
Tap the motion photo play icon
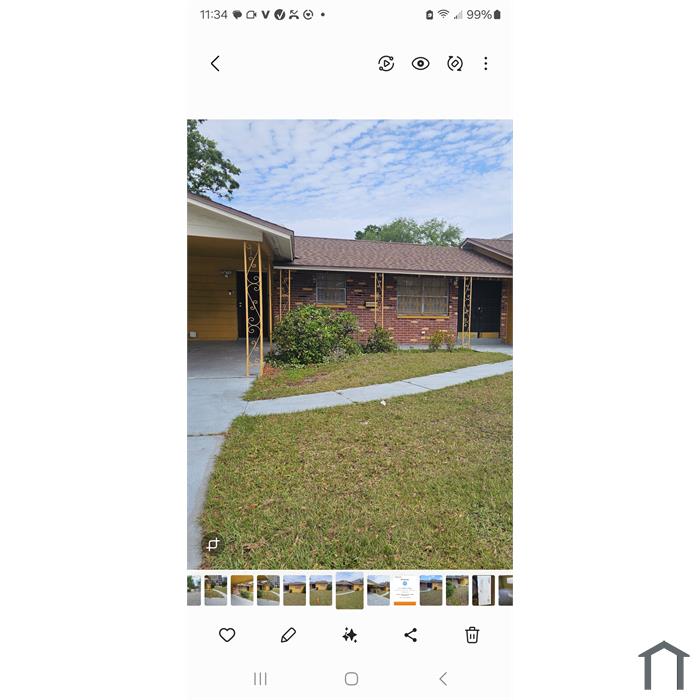386,64
